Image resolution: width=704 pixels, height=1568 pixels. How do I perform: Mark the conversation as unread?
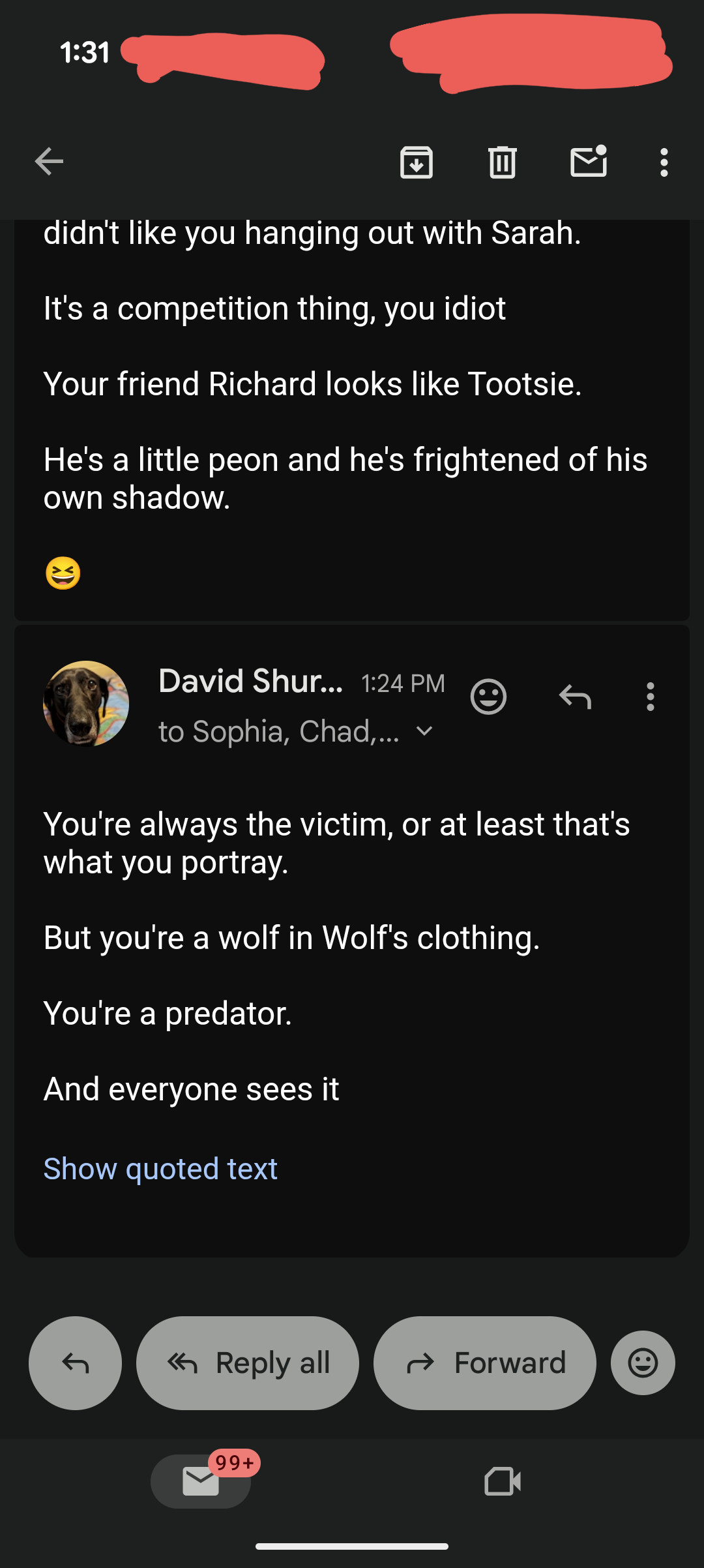point(589,162)
